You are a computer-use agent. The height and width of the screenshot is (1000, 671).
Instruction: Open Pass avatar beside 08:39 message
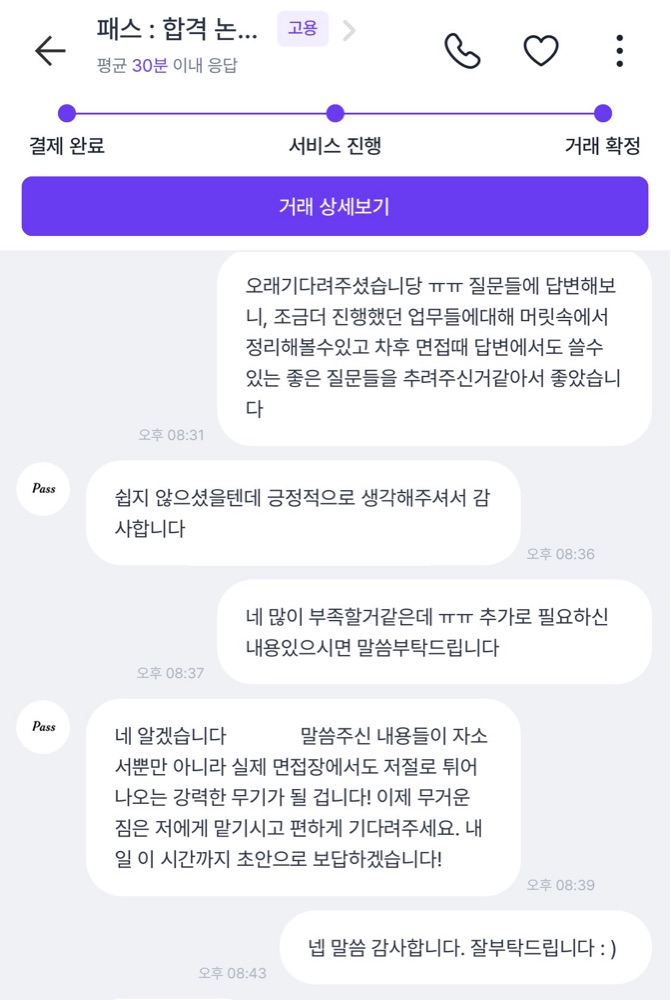tap(43, 727)
